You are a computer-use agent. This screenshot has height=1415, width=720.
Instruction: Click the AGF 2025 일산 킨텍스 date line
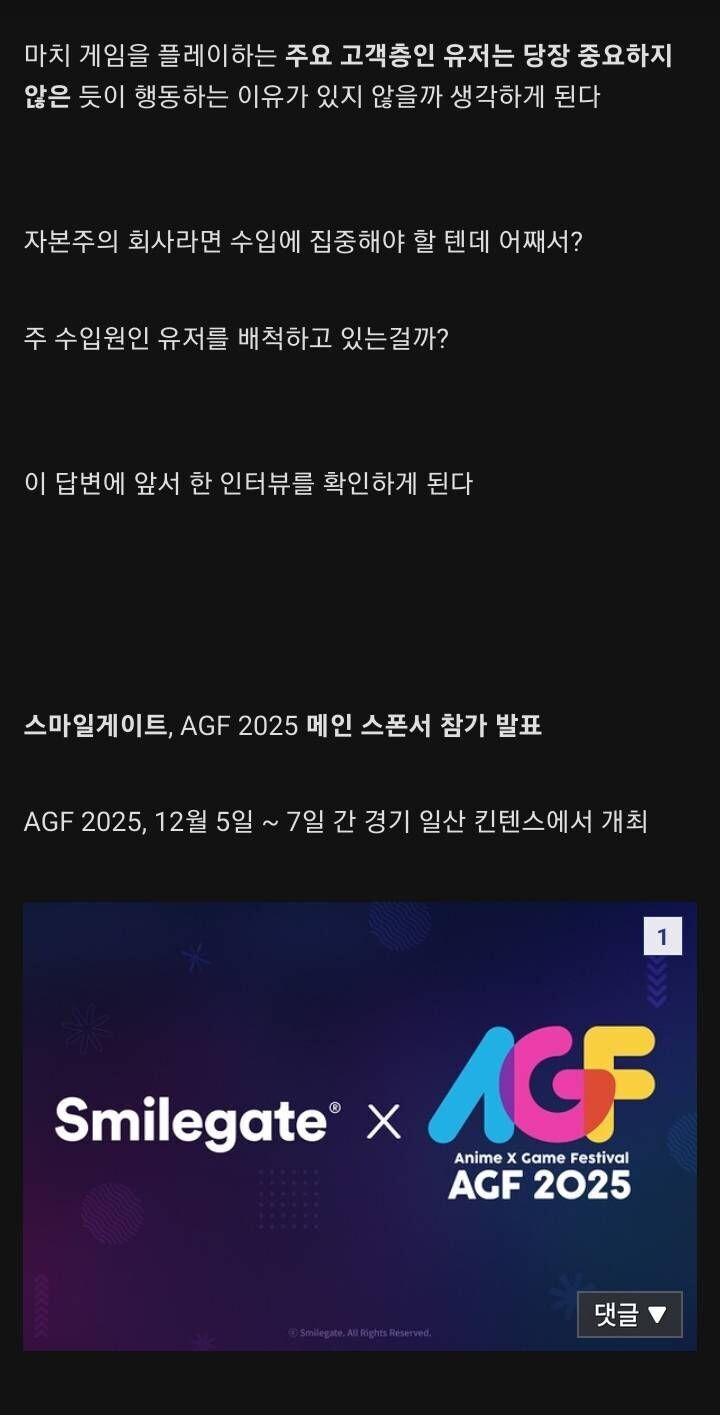tap(336, 821)
